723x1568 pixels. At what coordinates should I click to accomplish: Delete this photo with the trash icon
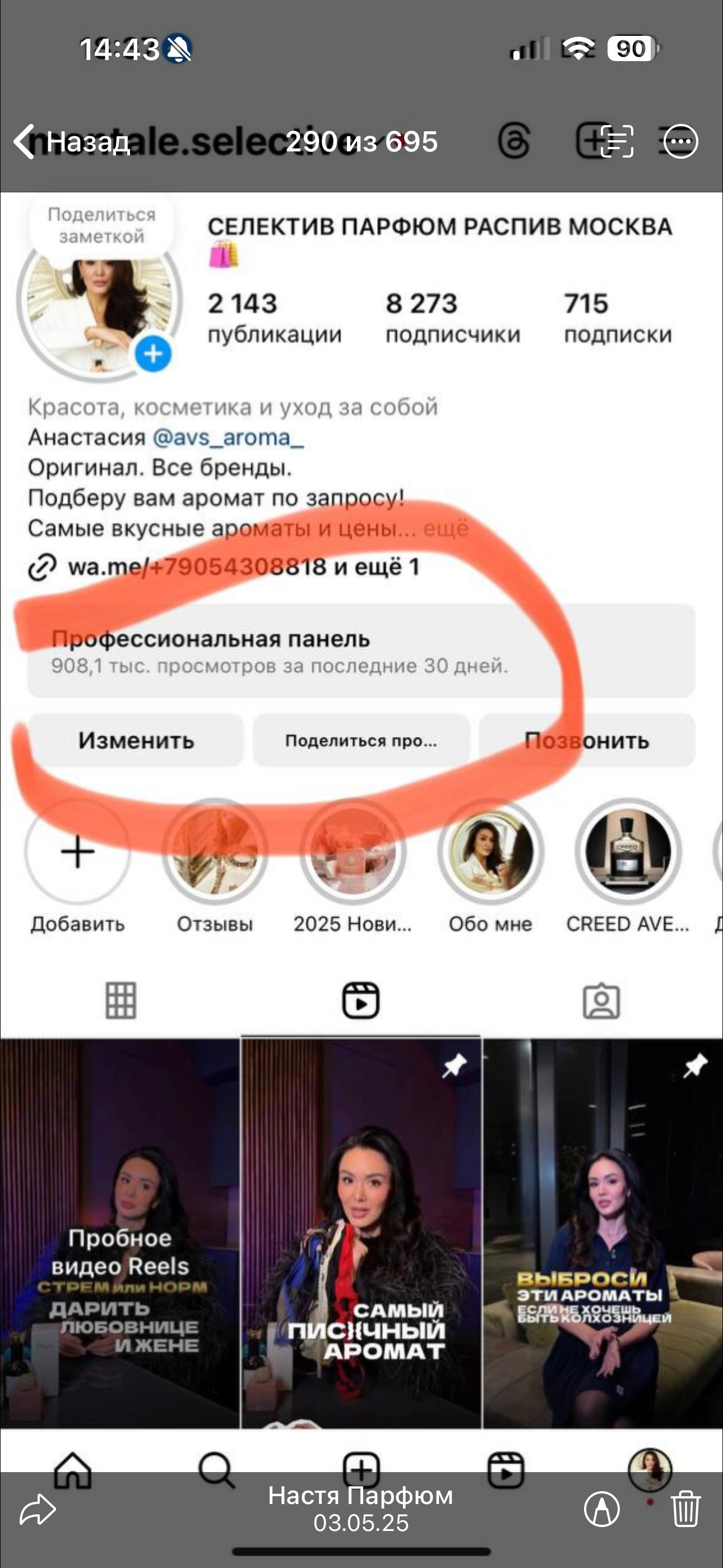[685, 1510]
